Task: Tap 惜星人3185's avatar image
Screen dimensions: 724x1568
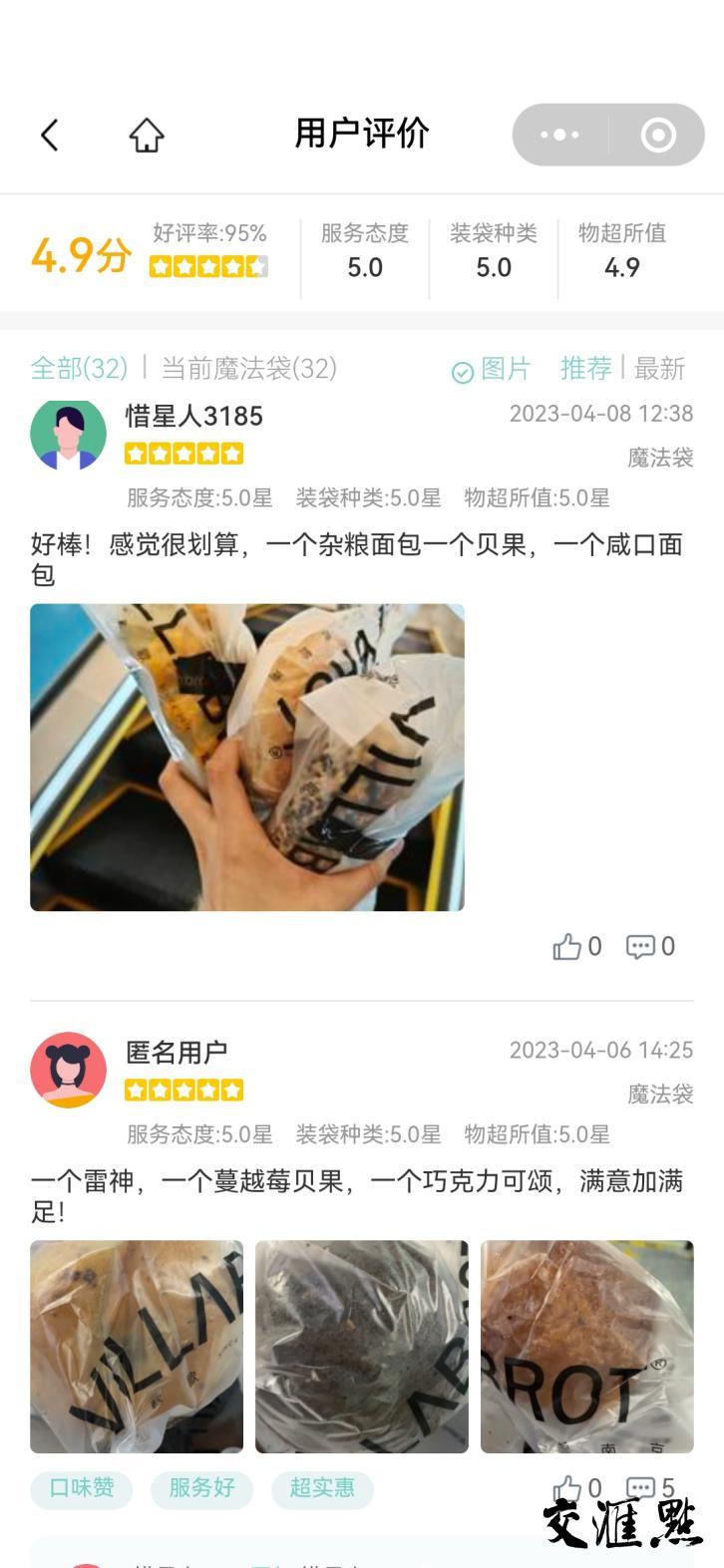Action: click(x=68, y=435)
